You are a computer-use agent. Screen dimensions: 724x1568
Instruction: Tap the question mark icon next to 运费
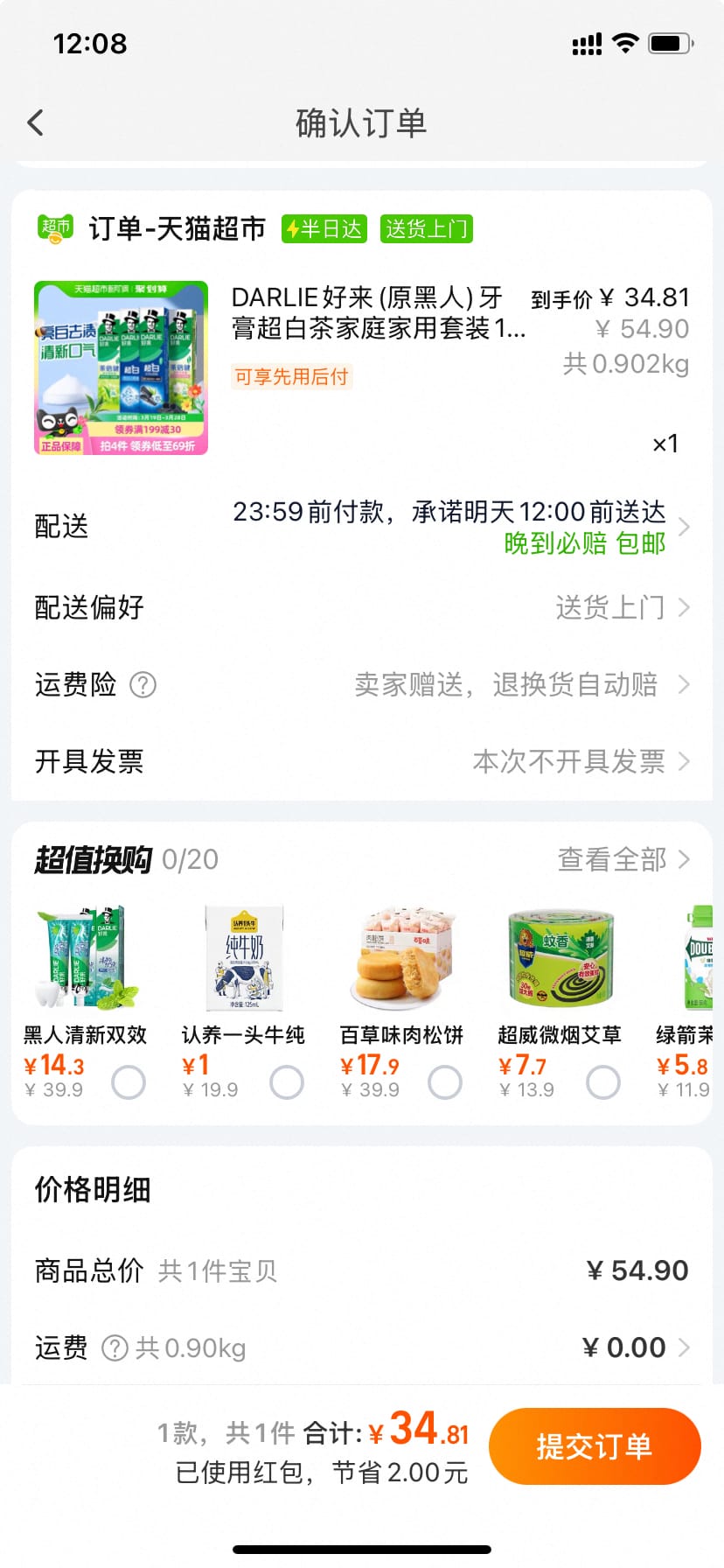point(114,1348)
